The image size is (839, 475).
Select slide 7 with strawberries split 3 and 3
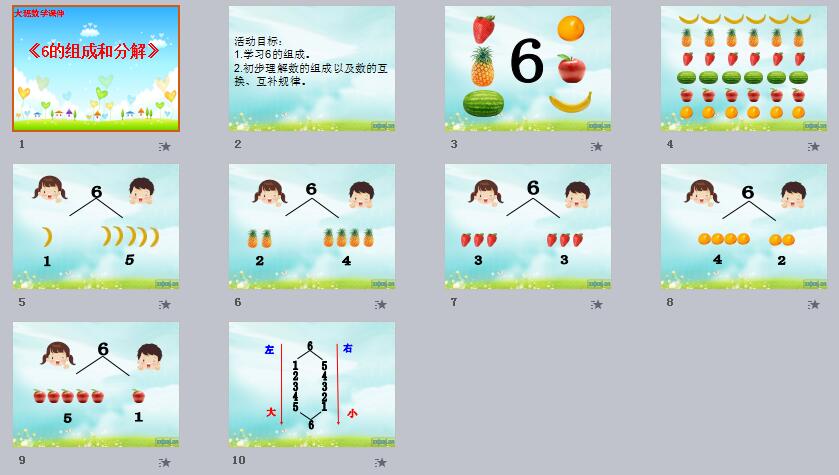point(527,227)
